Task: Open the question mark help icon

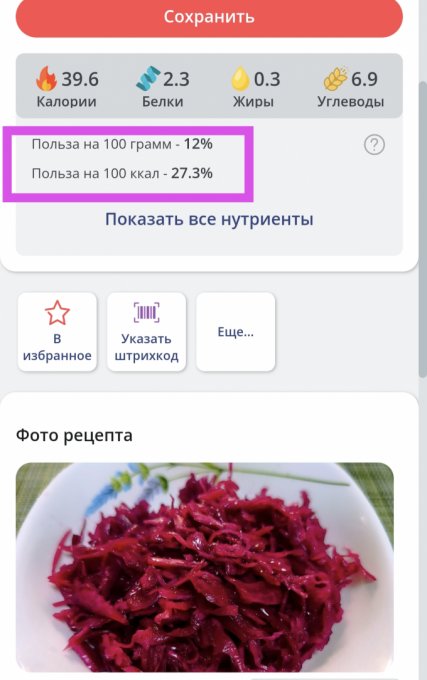Action: [374, 145]
